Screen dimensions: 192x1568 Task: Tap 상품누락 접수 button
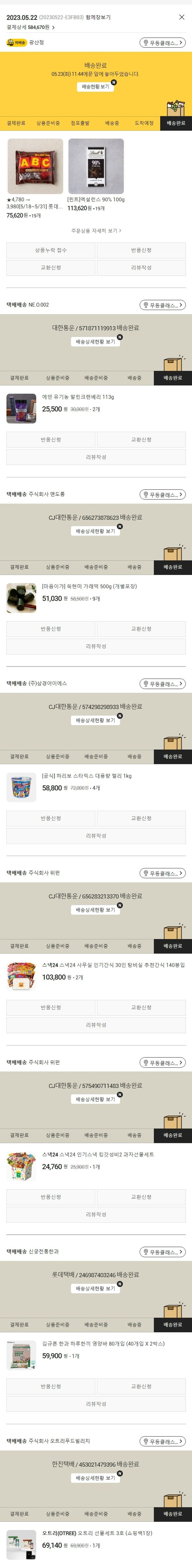click(50, 250)
